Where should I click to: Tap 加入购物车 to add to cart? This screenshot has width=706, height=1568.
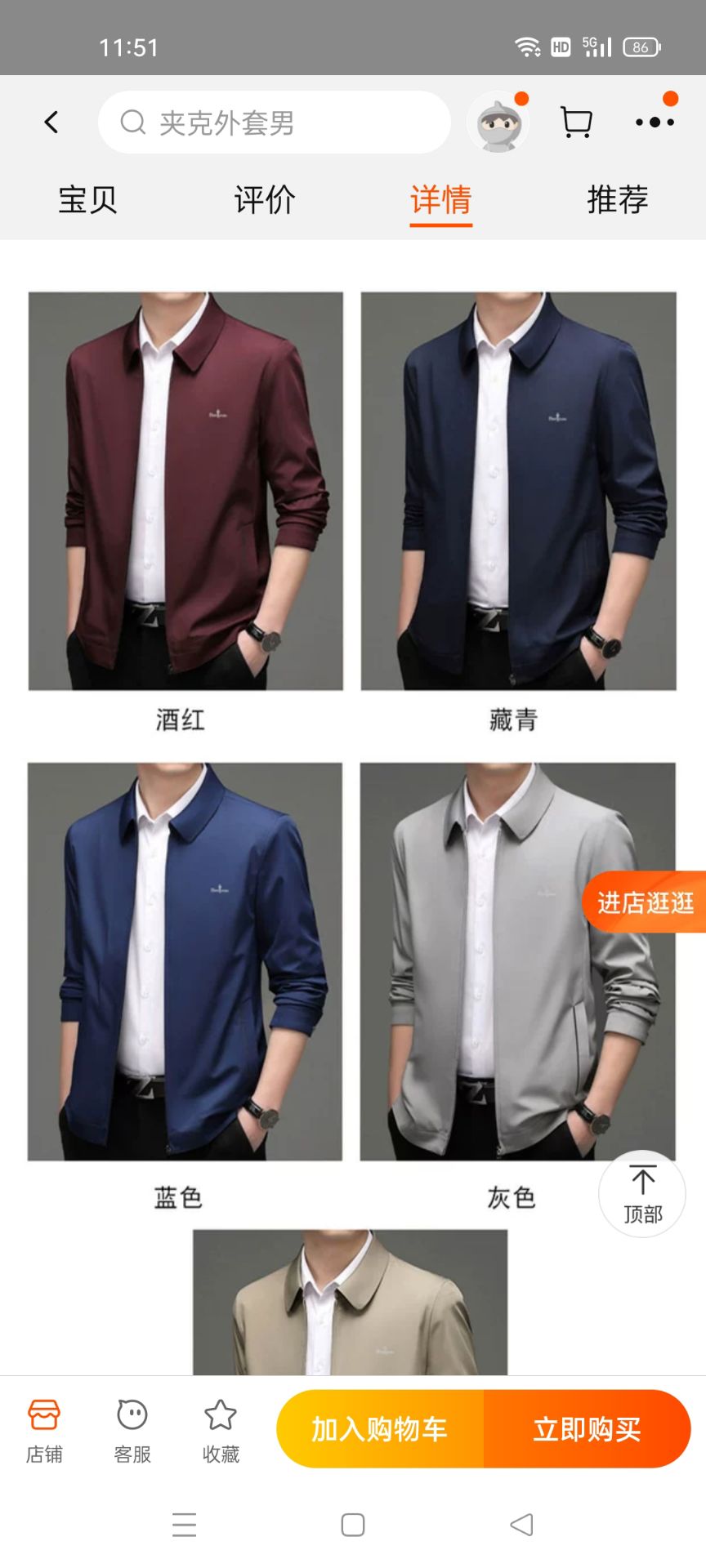(380, 1429)
